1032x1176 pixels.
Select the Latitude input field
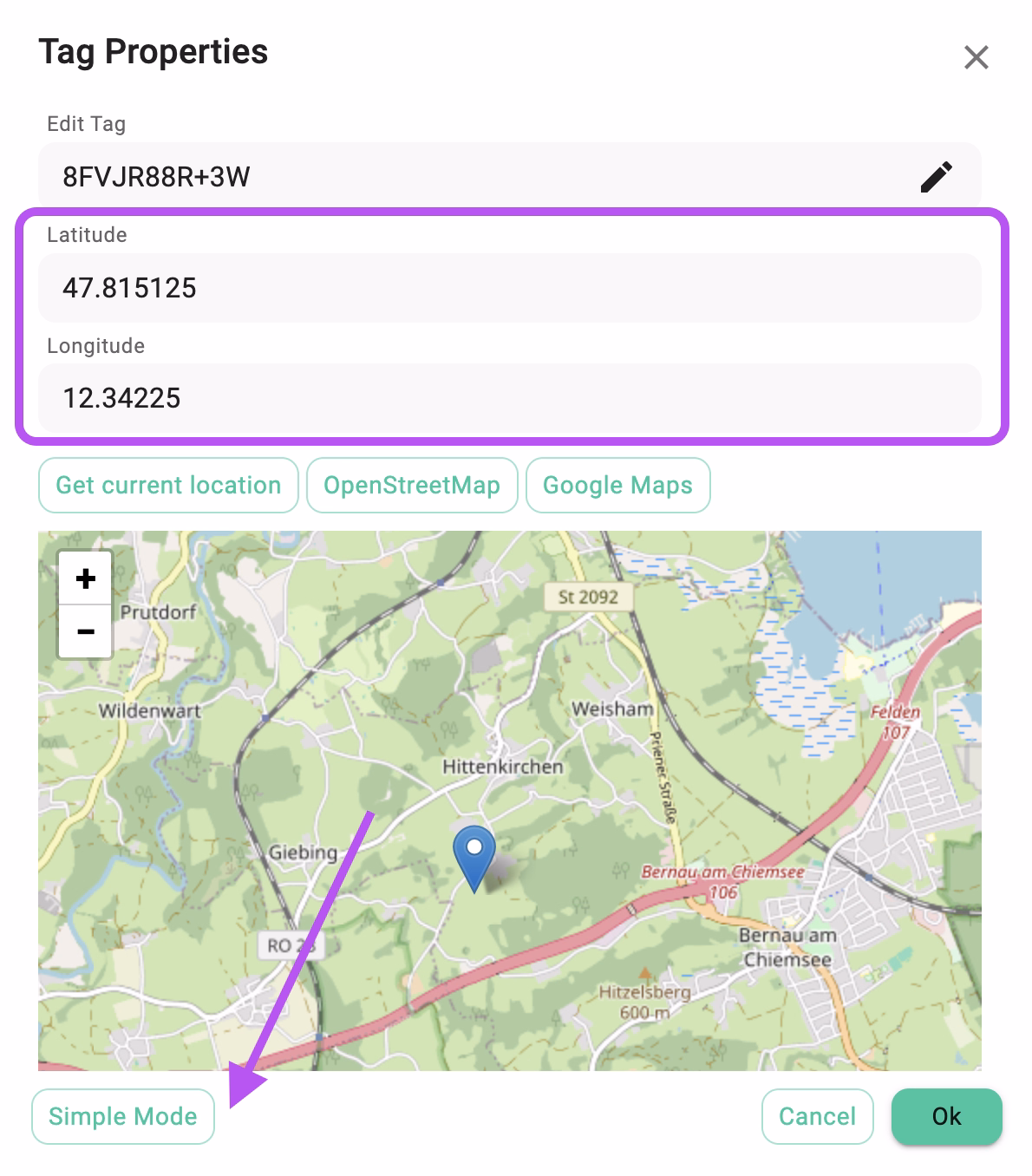click(510, 288)
